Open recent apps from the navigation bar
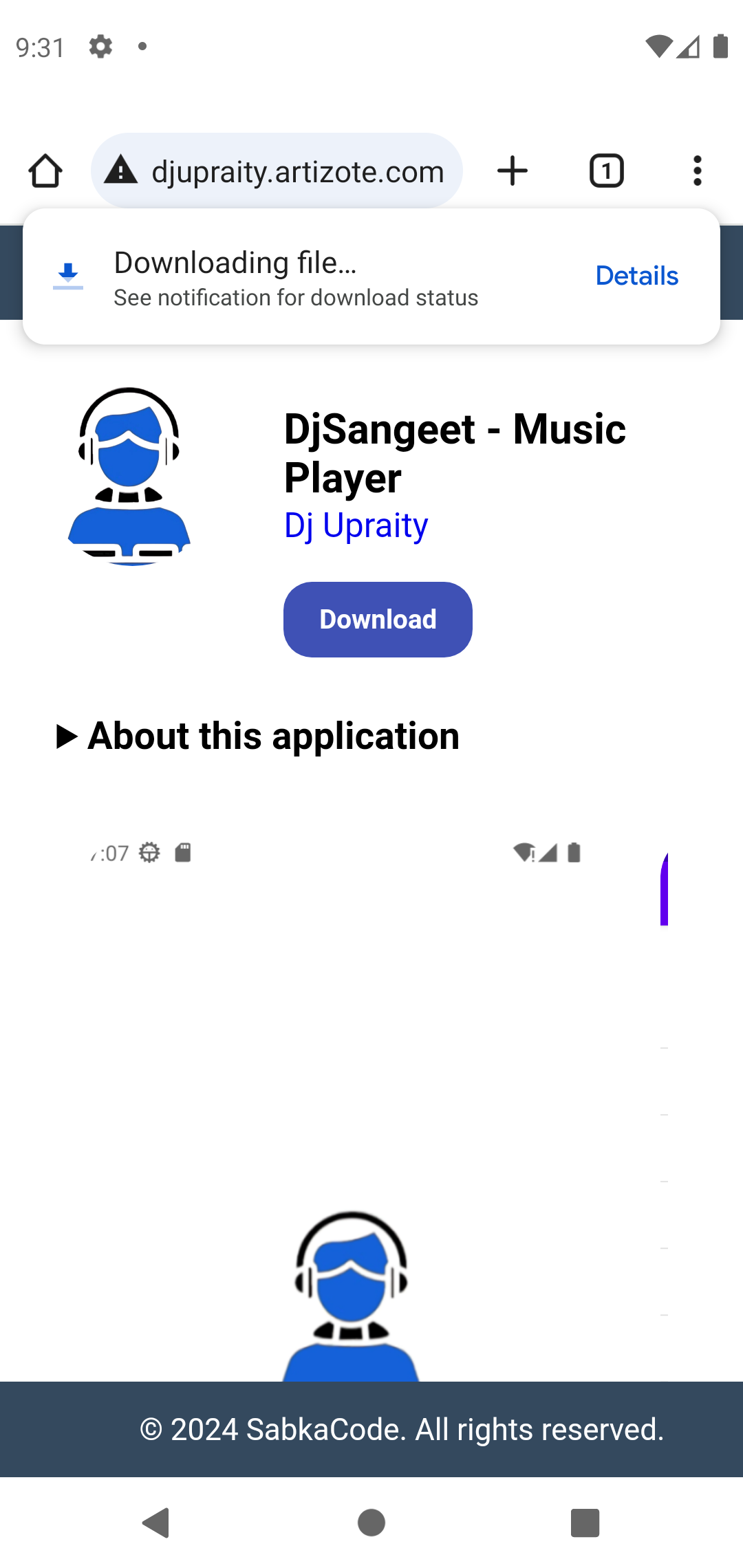Image resolution: width=743 pixels, height=1568 pixels. [x=585, y=1523]
